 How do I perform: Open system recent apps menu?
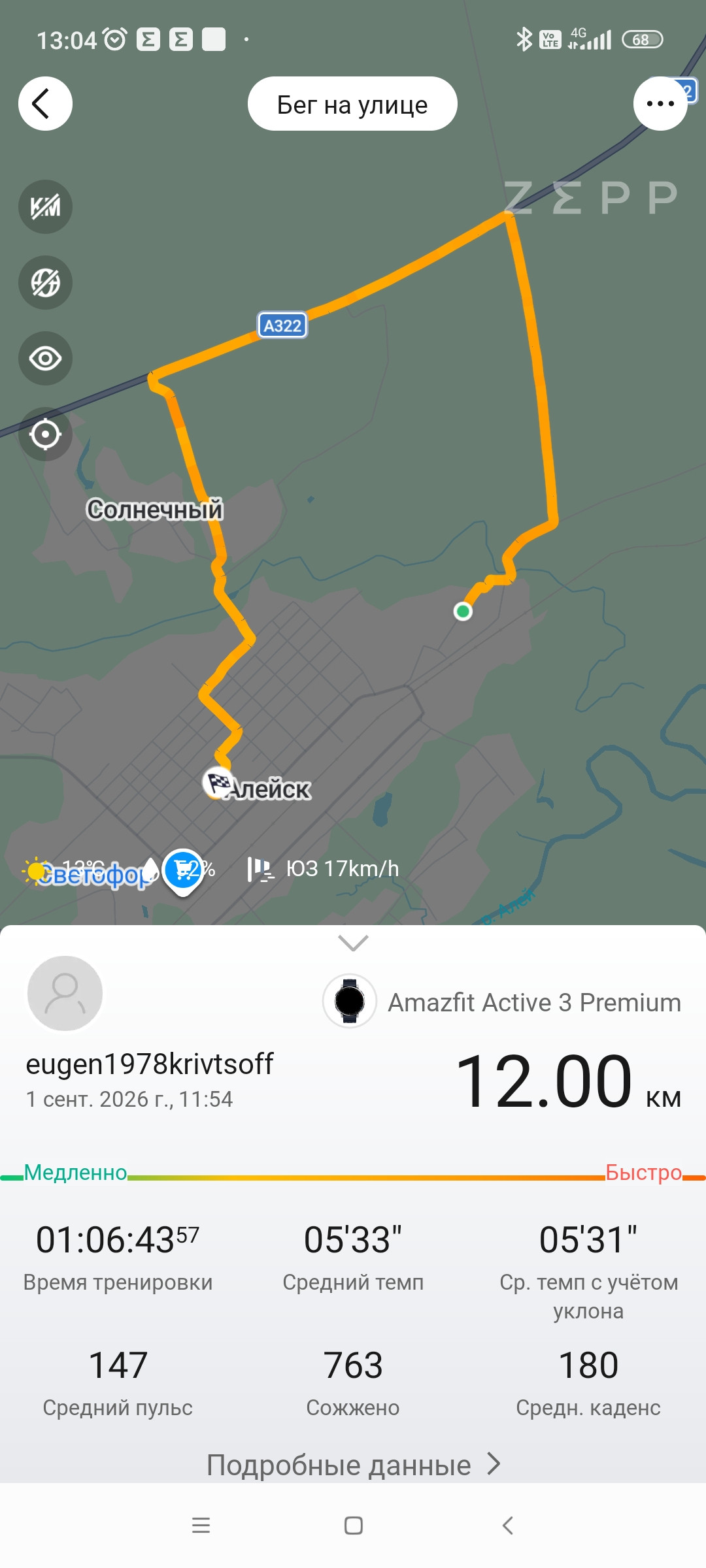pyautogui.click(x=201, y=1526)
